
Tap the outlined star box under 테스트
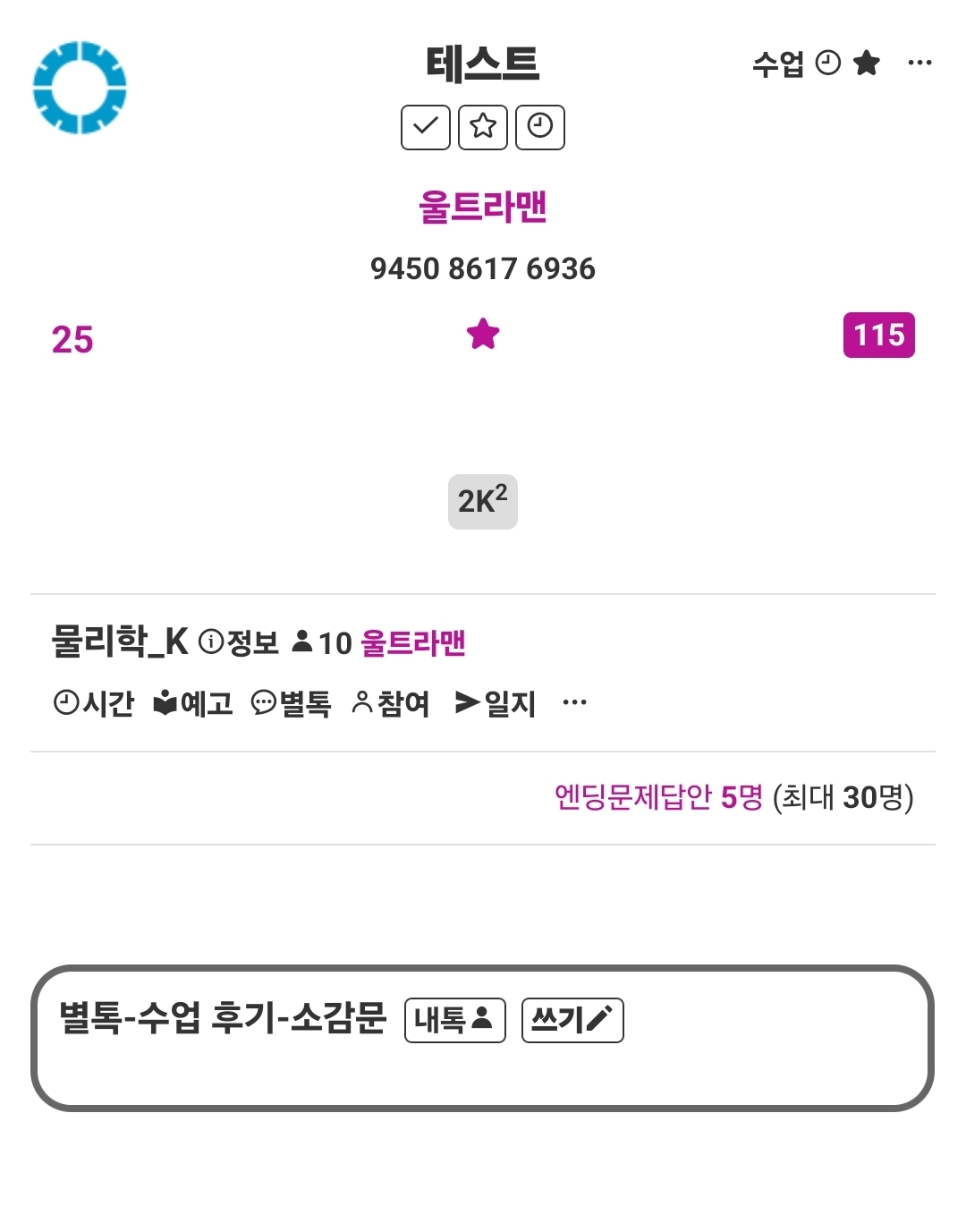click(483, 127)
